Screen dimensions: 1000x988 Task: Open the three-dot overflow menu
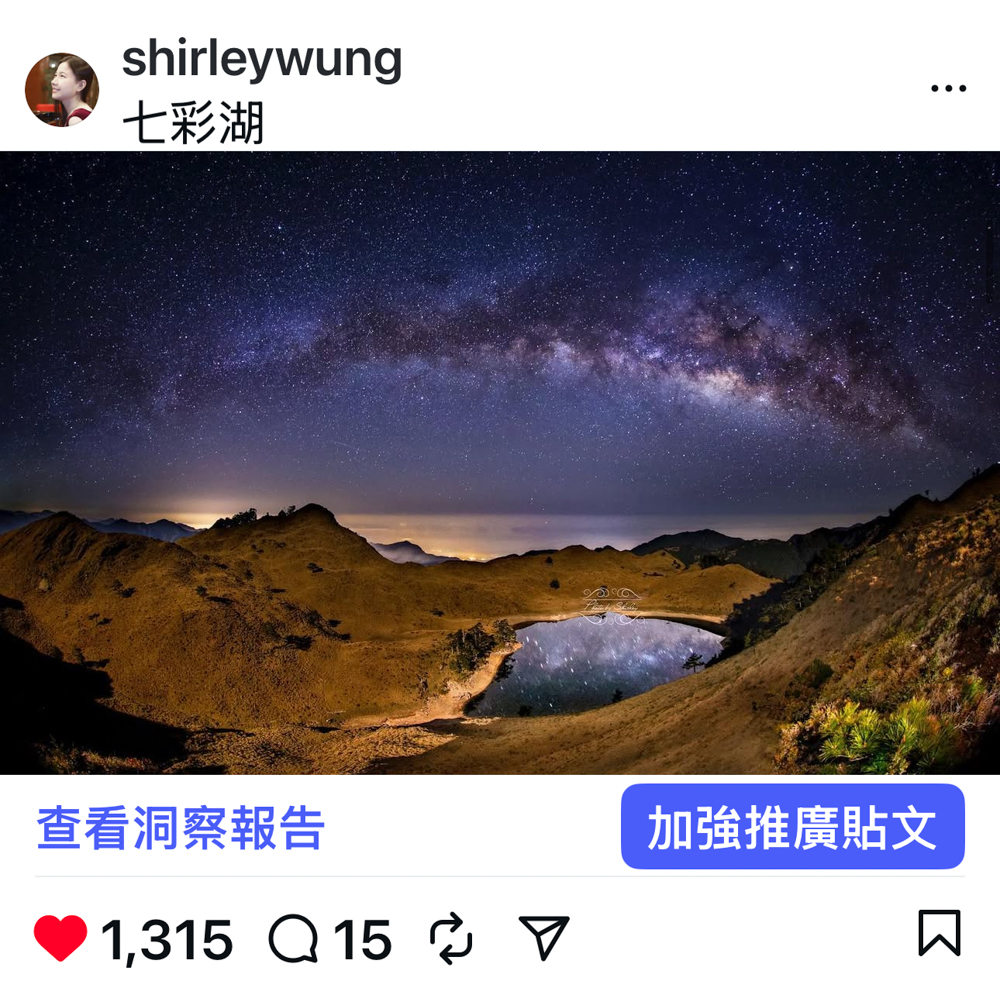[x=947, y=89]
